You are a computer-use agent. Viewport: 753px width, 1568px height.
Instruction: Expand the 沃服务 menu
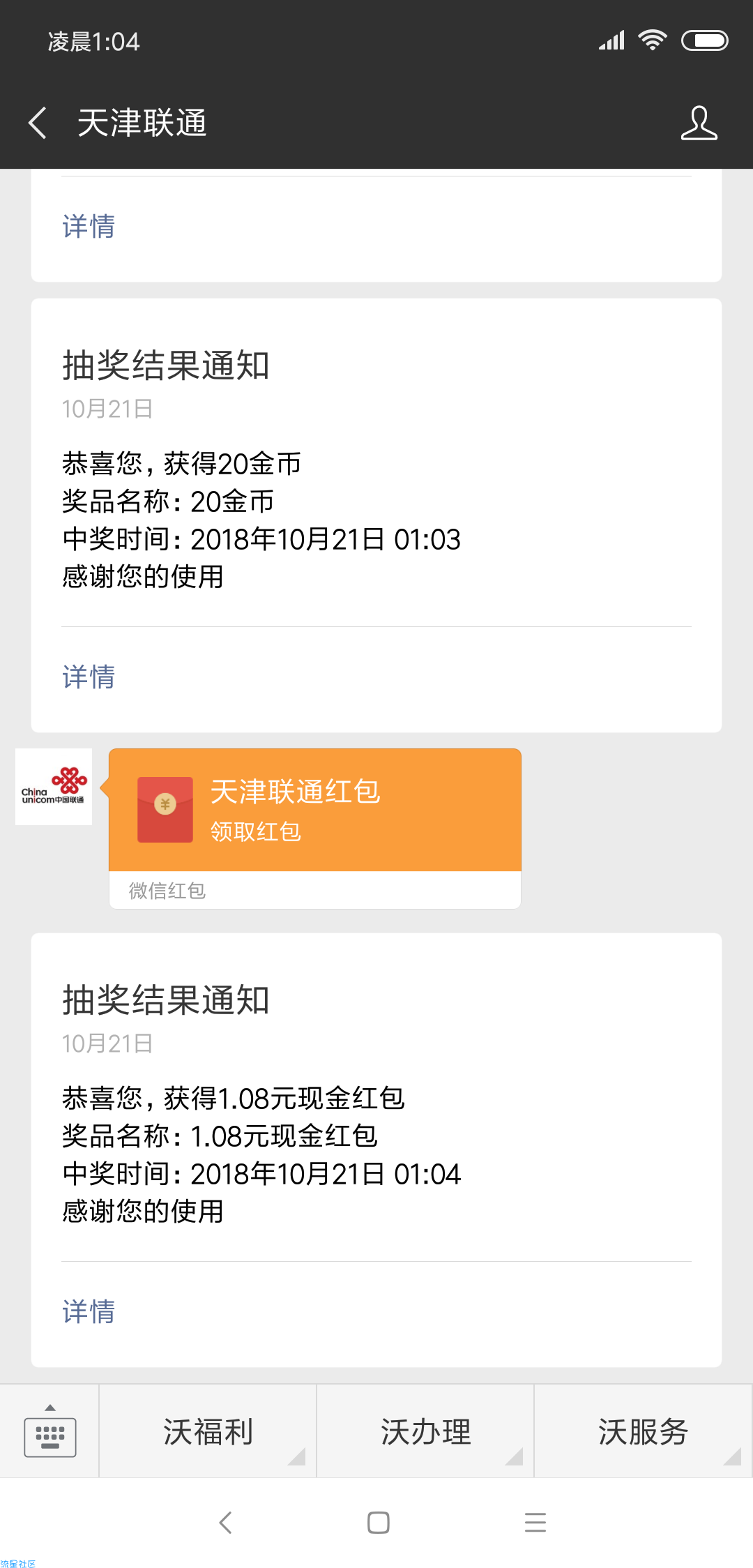(x=643, y=1431)
